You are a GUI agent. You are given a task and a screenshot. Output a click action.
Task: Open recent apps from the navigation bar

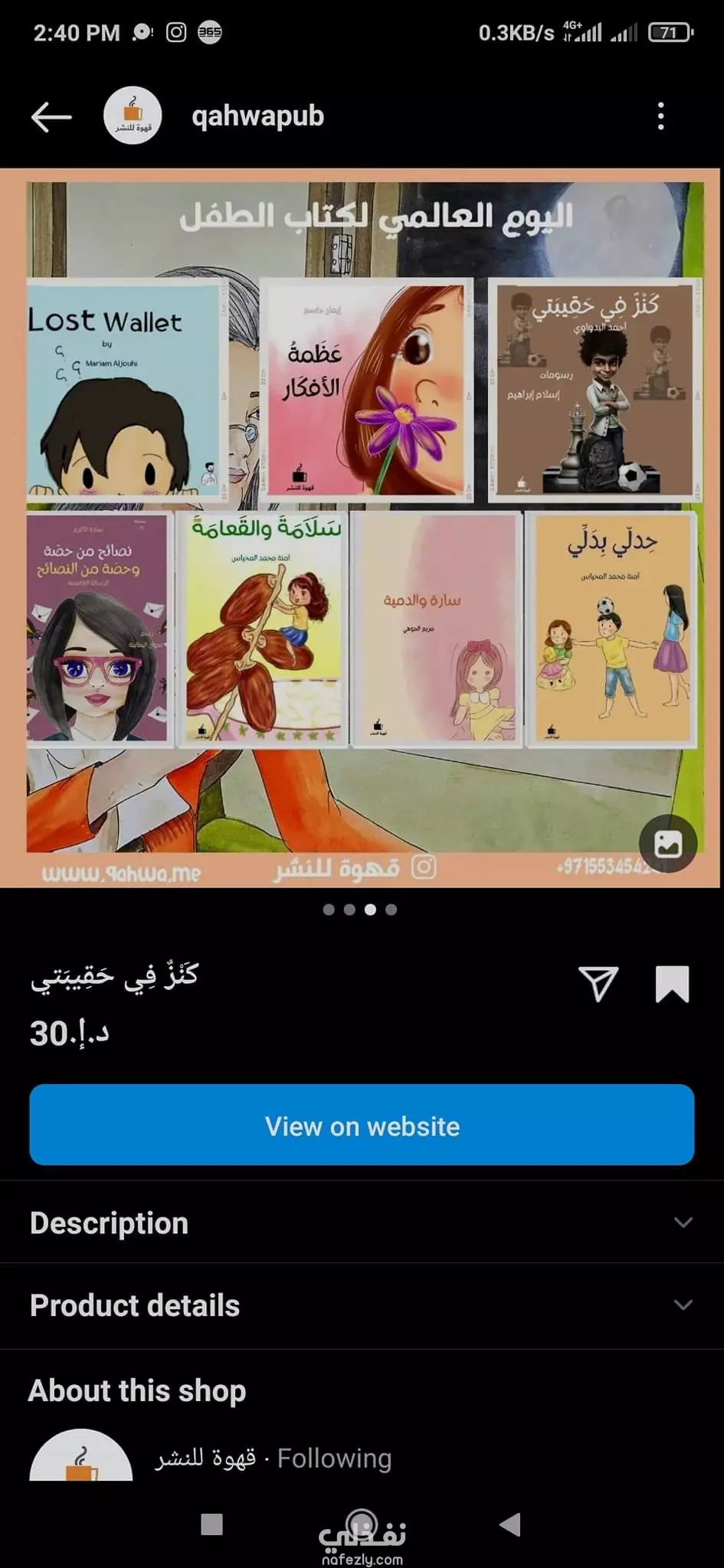[211, 1524]
